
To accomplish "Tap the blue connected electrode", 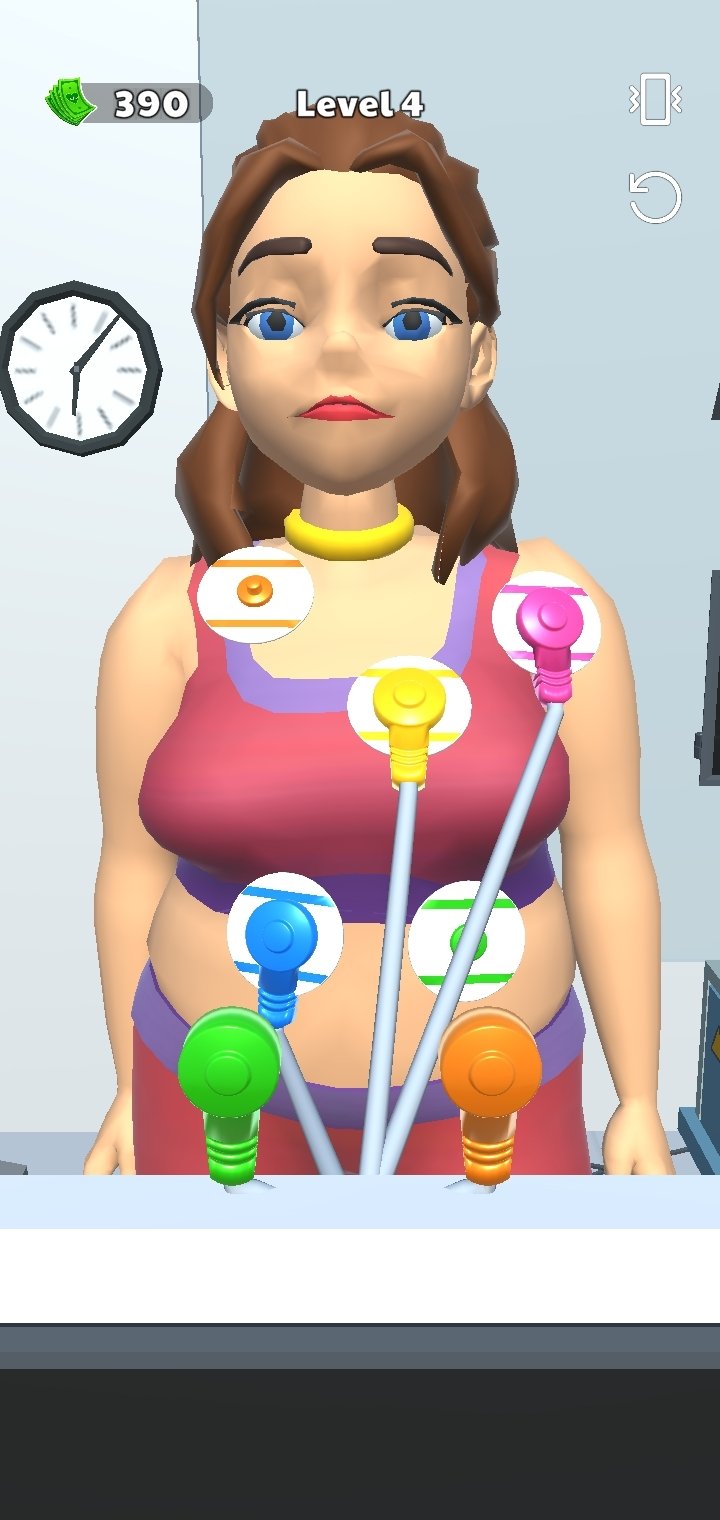I will click(281, 955).
